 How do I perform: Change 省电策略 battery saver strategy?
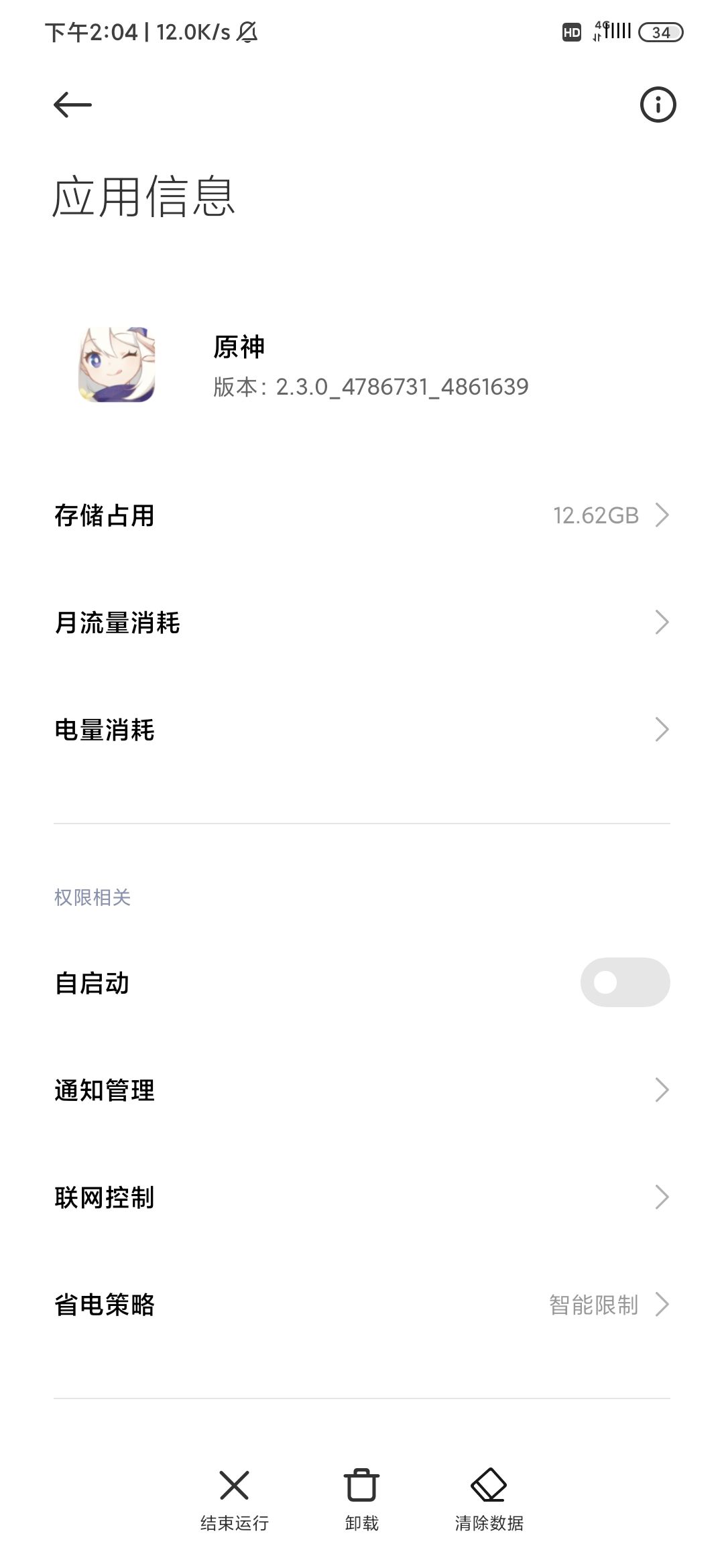362,1305
